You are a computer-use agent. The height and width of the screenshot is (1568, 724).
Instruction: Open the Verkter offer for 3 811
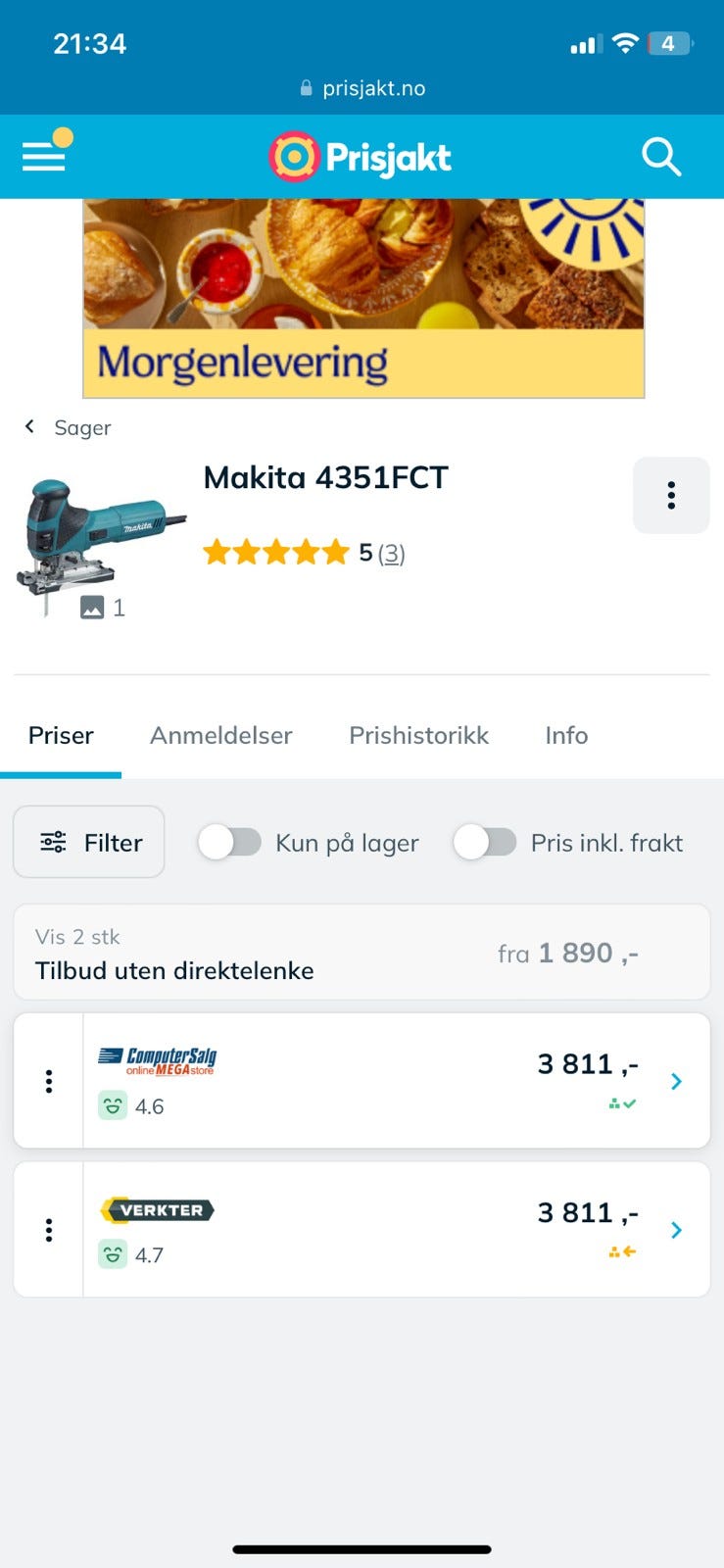click(x=392, y=1229)
